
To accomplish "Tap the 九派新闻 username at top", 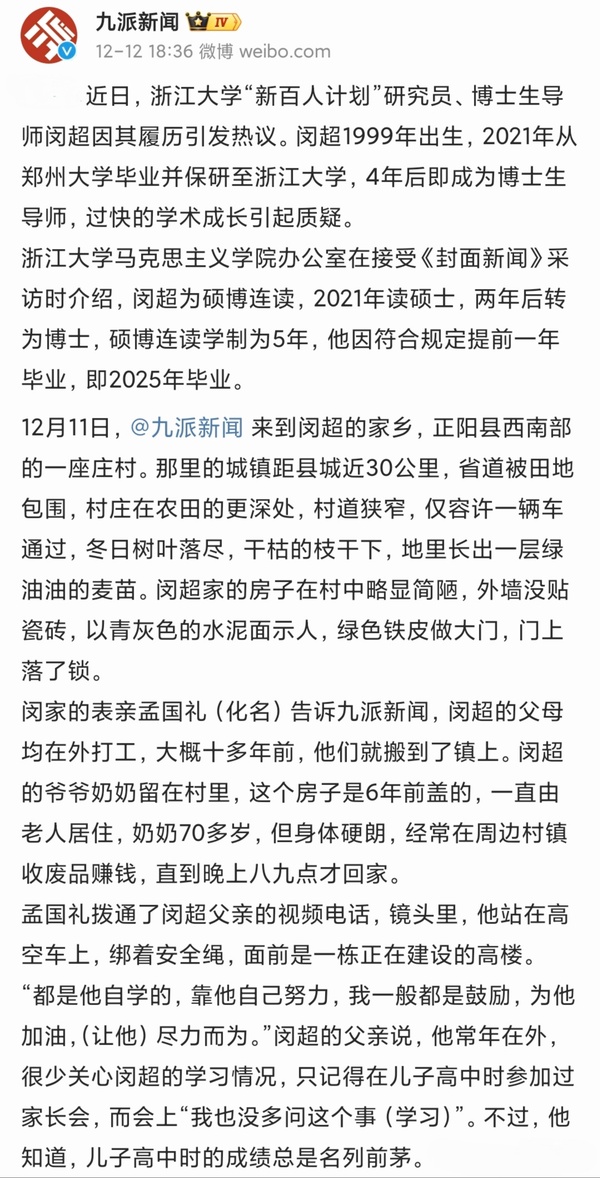I will [x=130, y=21].
